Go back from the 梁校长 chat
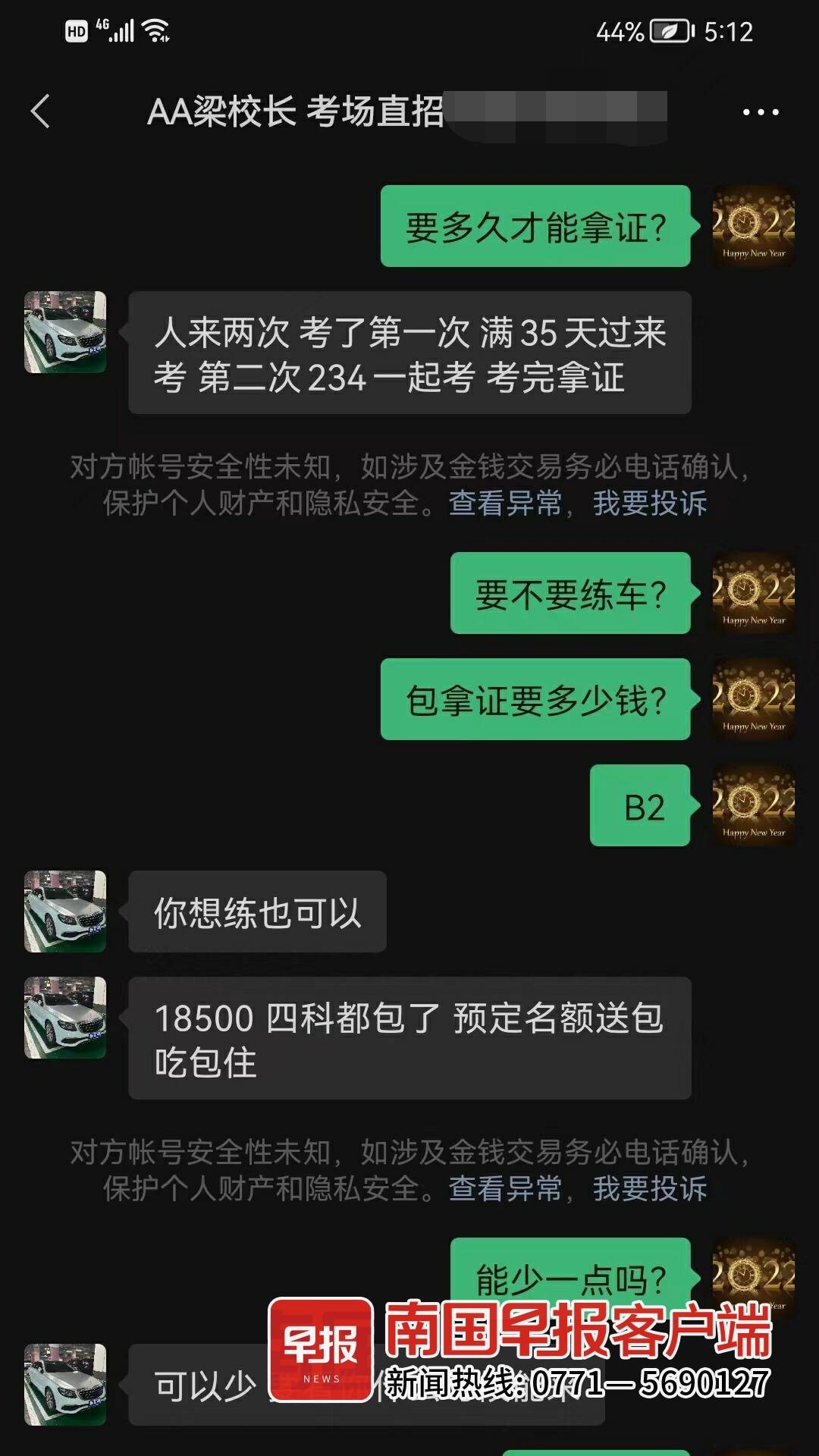 41,111
